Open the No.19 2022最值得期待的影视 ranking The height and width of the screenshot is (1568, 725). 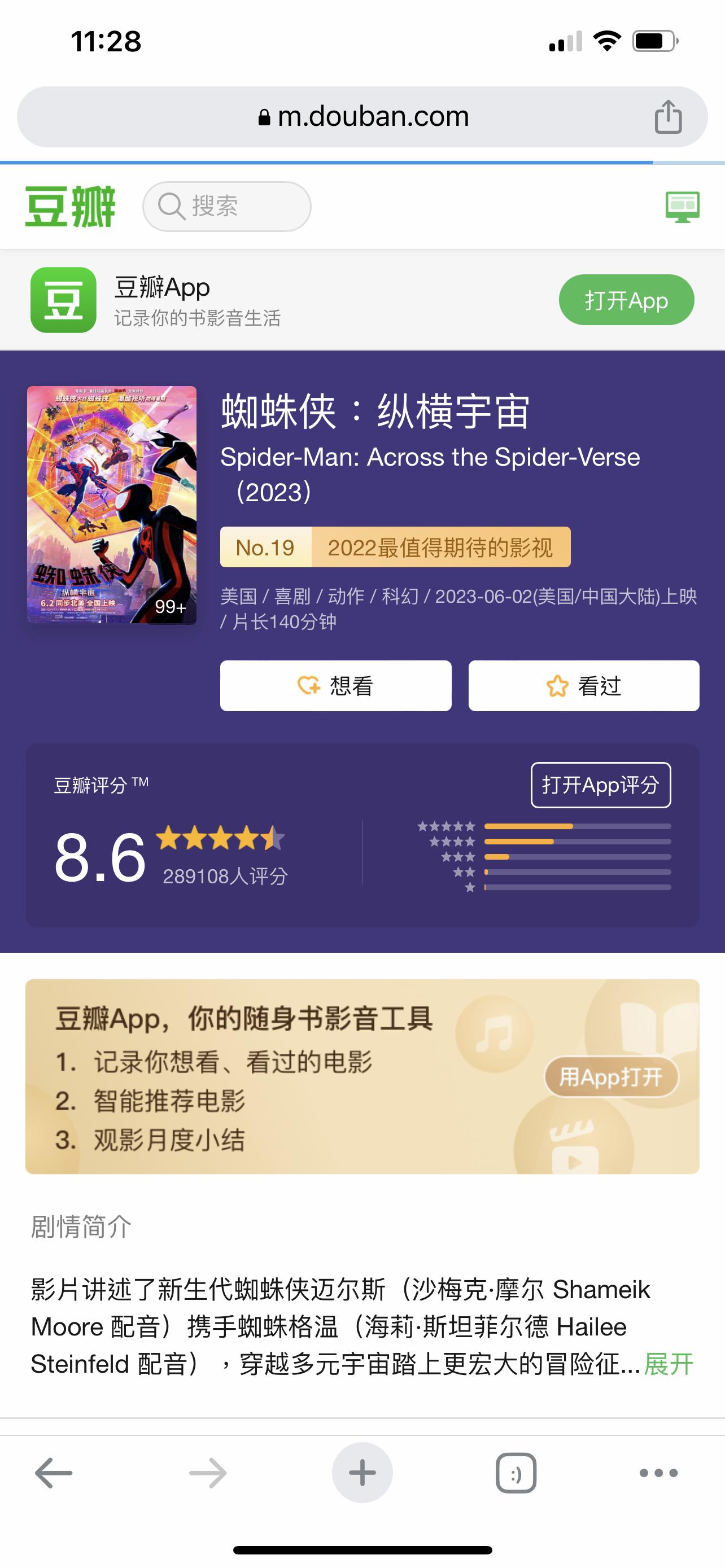pyautogui.click(x=395, y=547)
